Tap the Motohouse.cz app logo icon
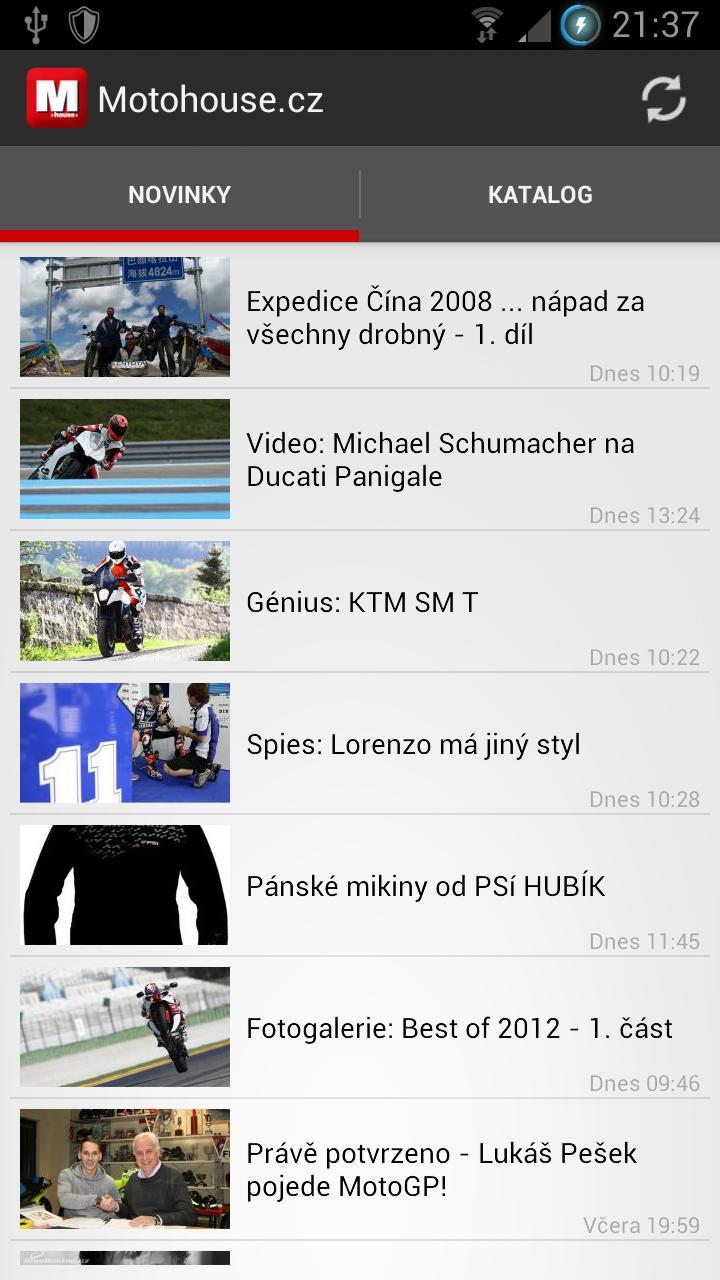 click(x=57, y=97)
